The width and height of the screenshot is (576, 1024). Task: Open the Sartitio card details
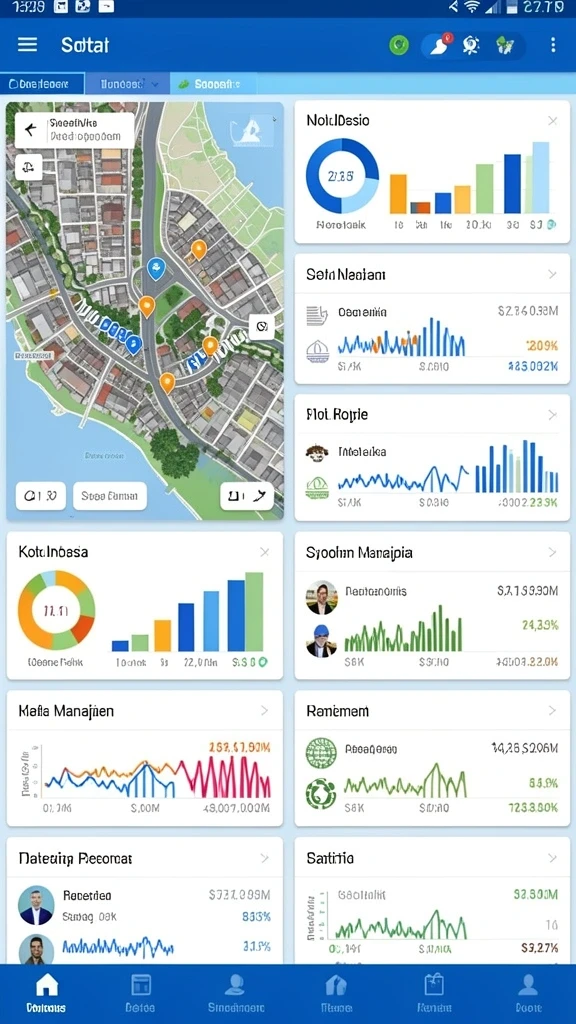coord(552,858)
